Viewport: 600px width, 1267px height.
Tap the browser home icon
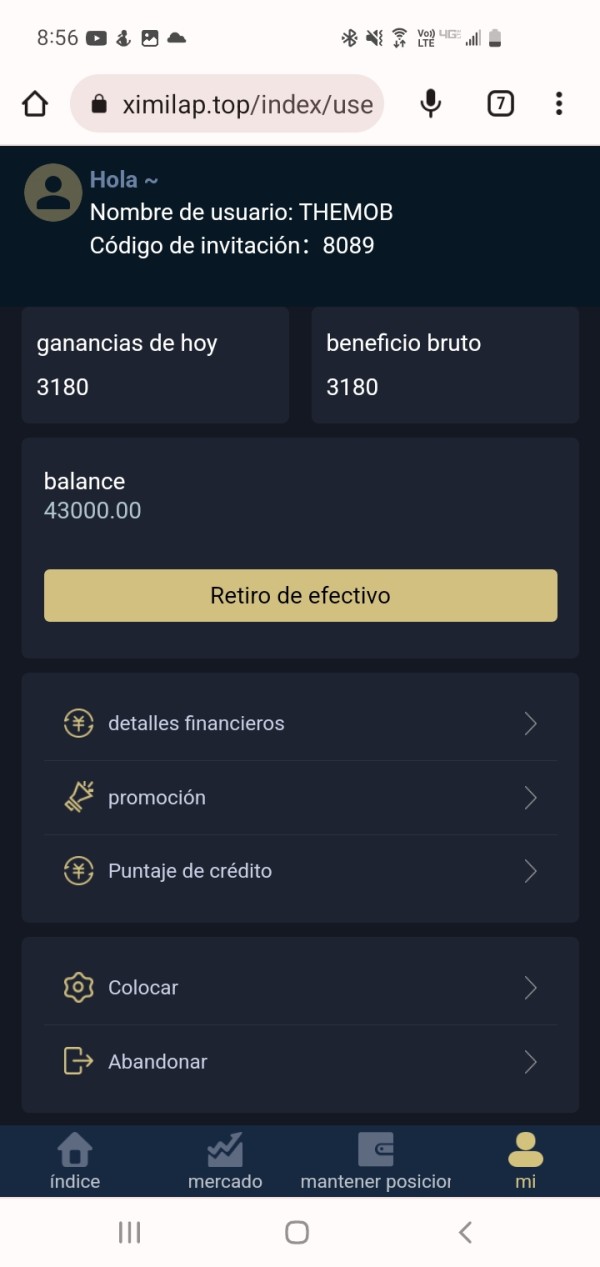coord(35,104)
